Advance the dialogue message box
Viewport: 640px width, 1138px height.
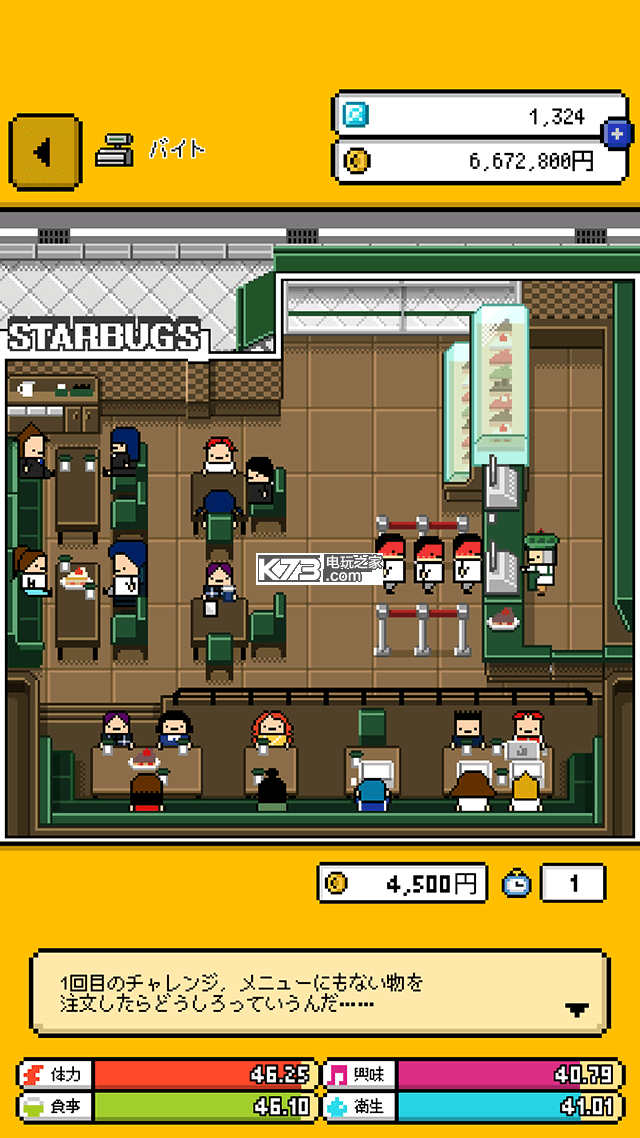coord(577,1009)
